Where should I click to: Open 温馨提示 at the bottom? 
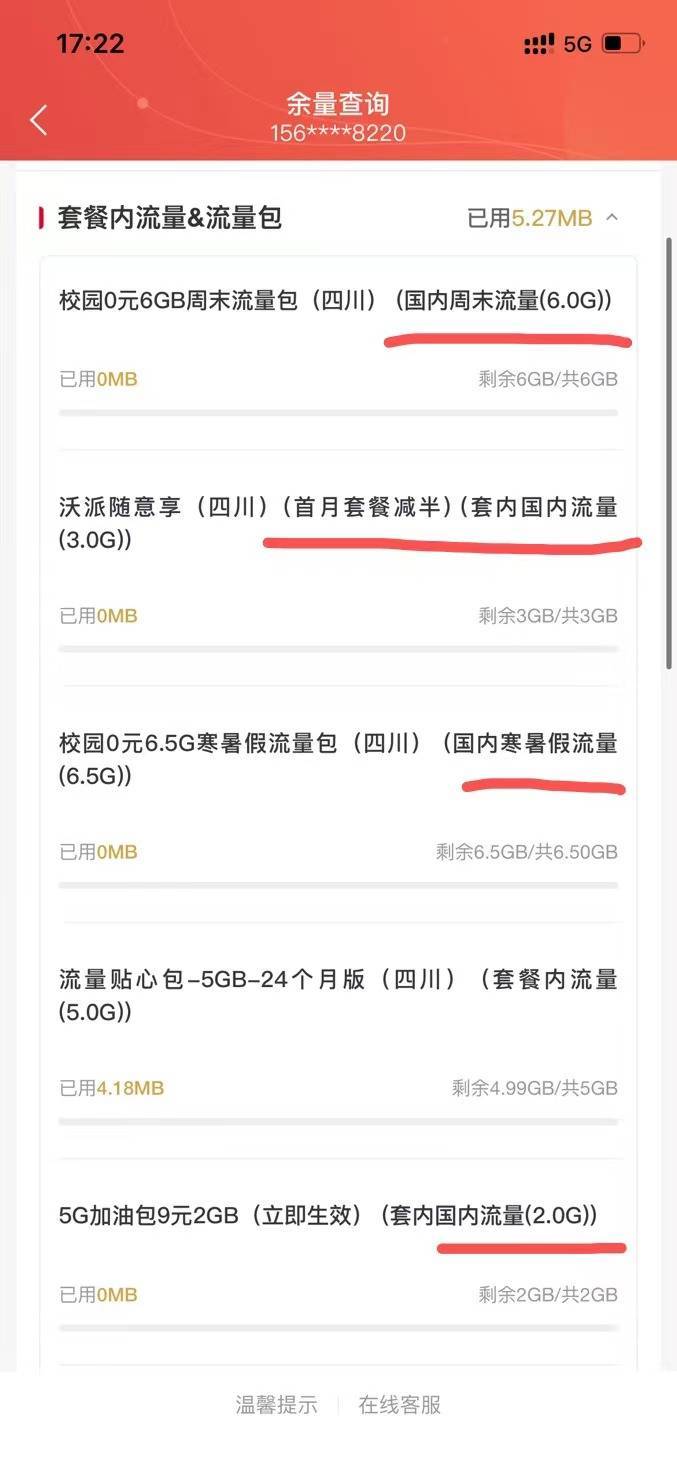[276, 1404]
